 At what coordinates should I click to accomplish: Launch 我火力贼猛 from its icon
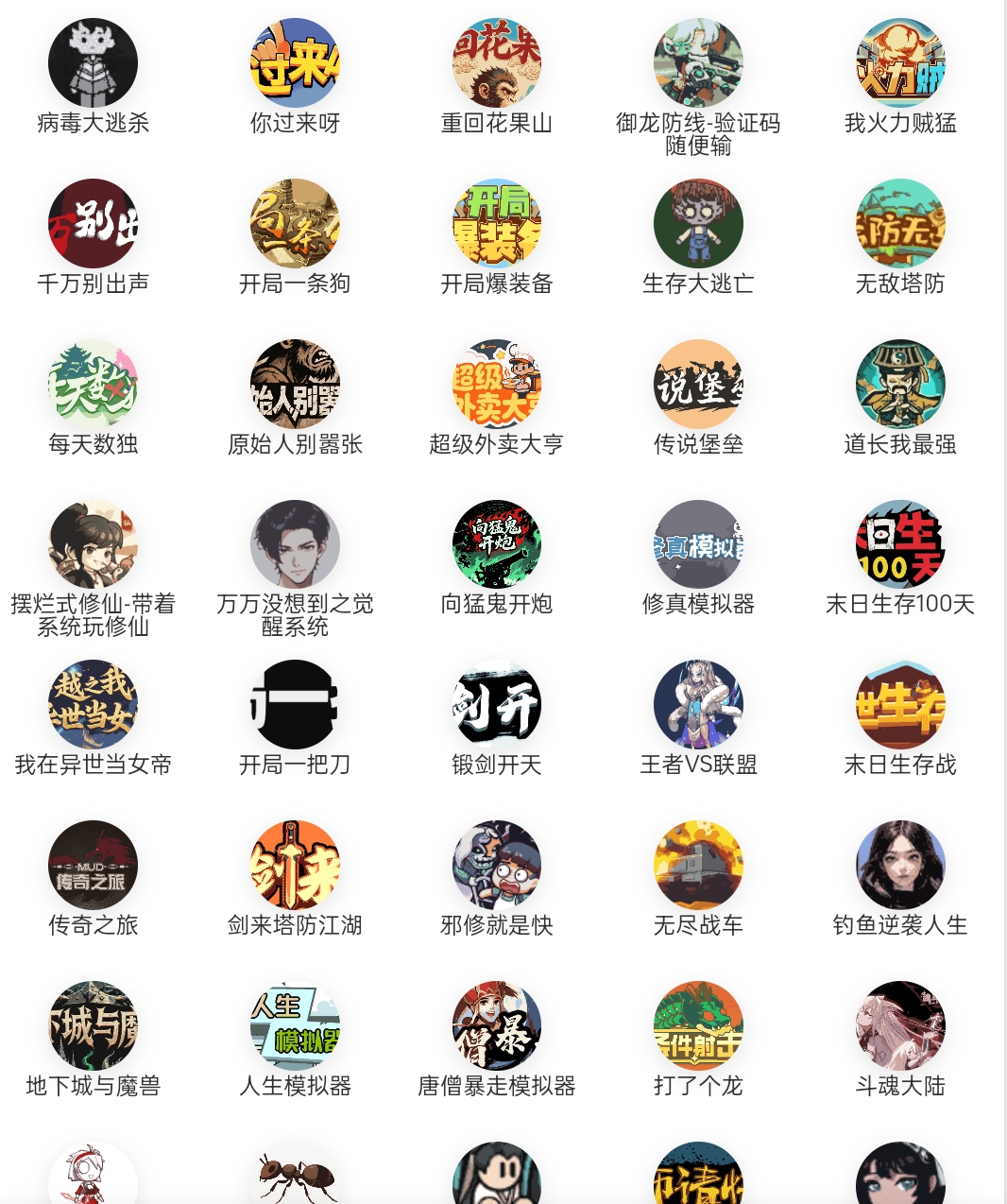[900, 62]
